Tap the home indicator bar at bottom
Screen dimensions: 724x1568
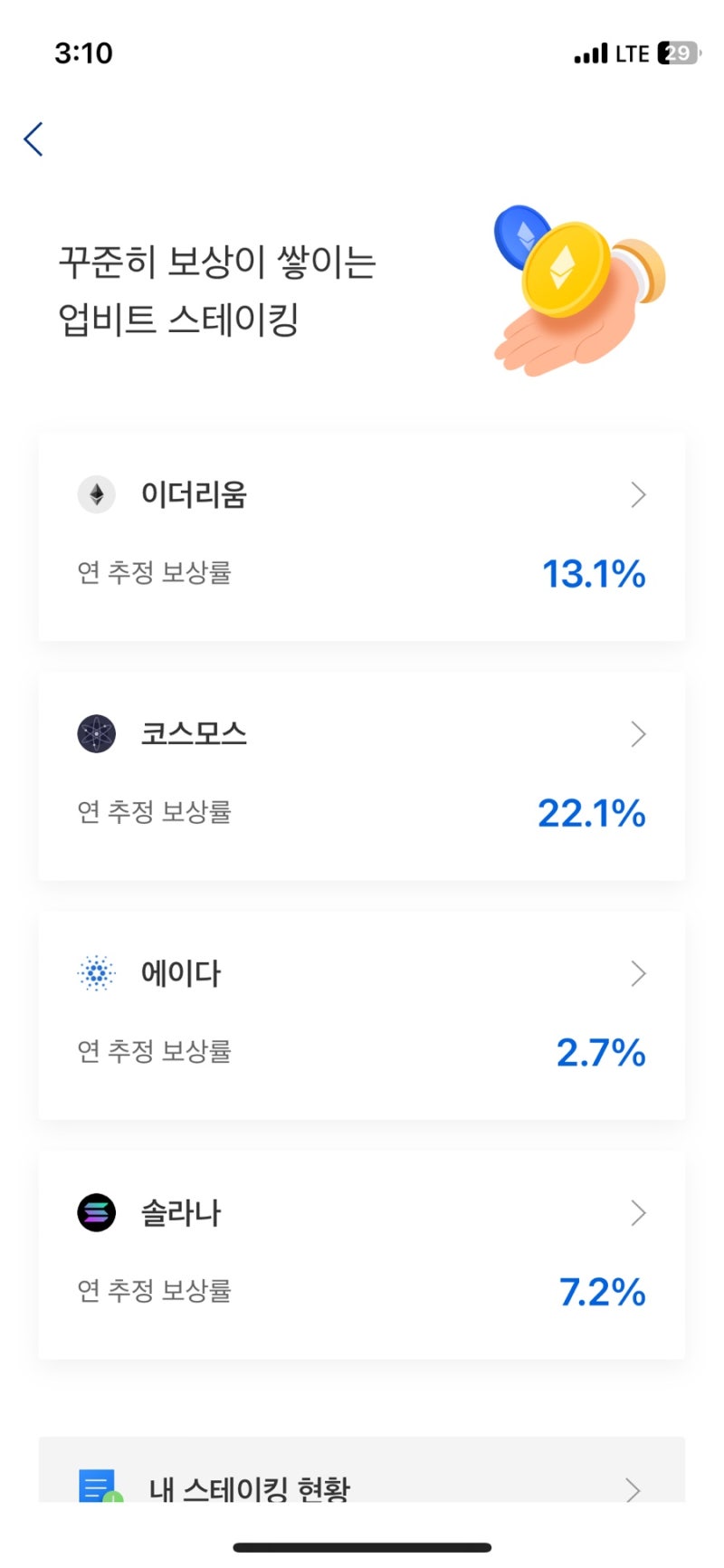(x=362, y=1546)
